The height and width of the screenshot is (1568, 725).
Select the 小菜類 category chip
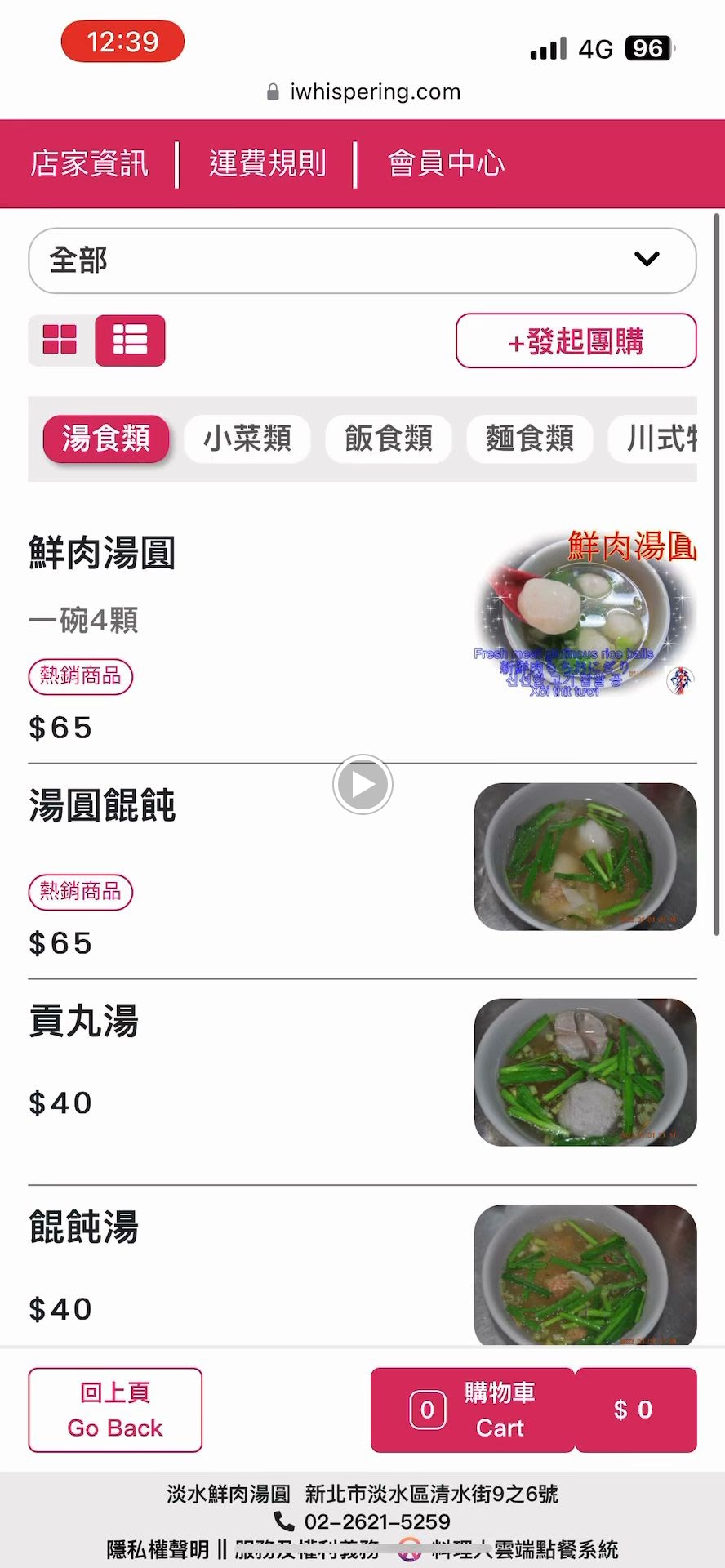(247, 439)
